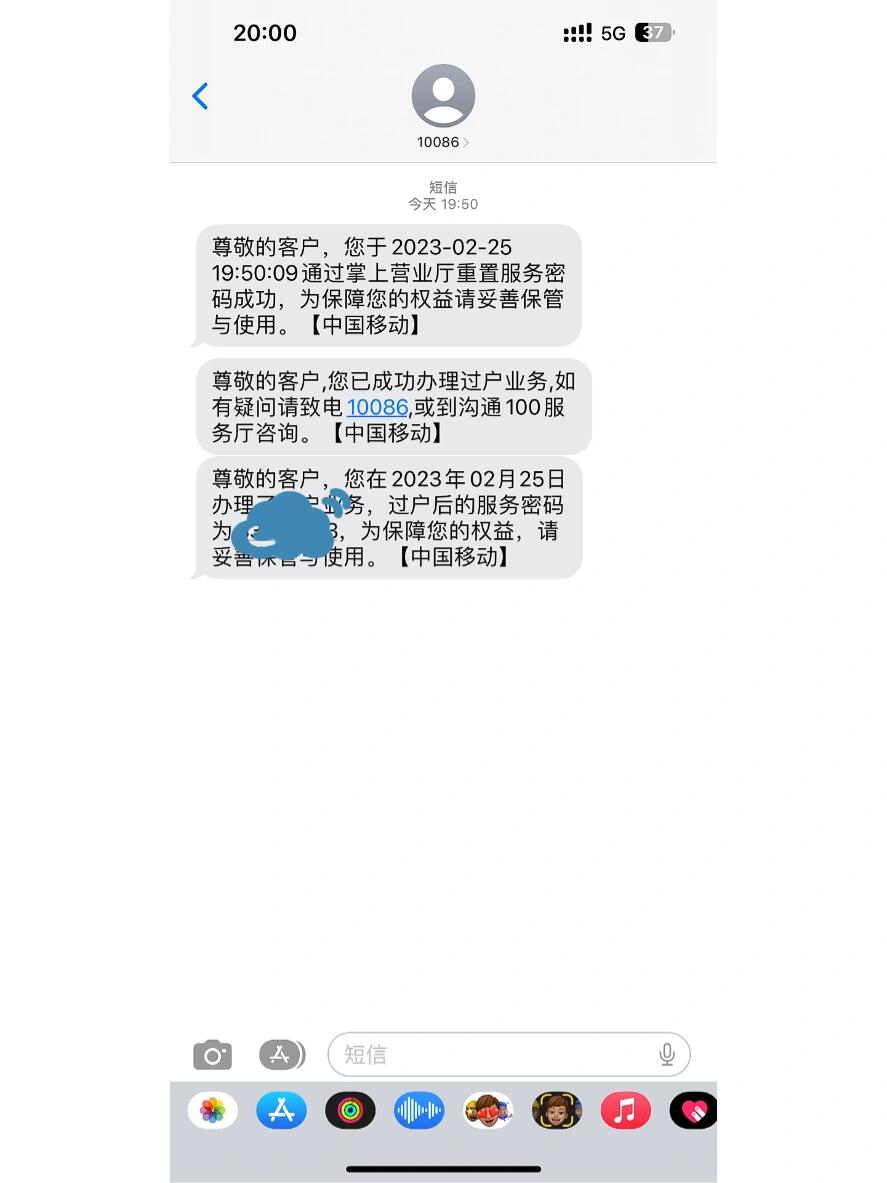The height and width of the screenshot is (1183, 887).
Task: Open Memoji stickers with heart-eyes faces
Action: 488,1110
